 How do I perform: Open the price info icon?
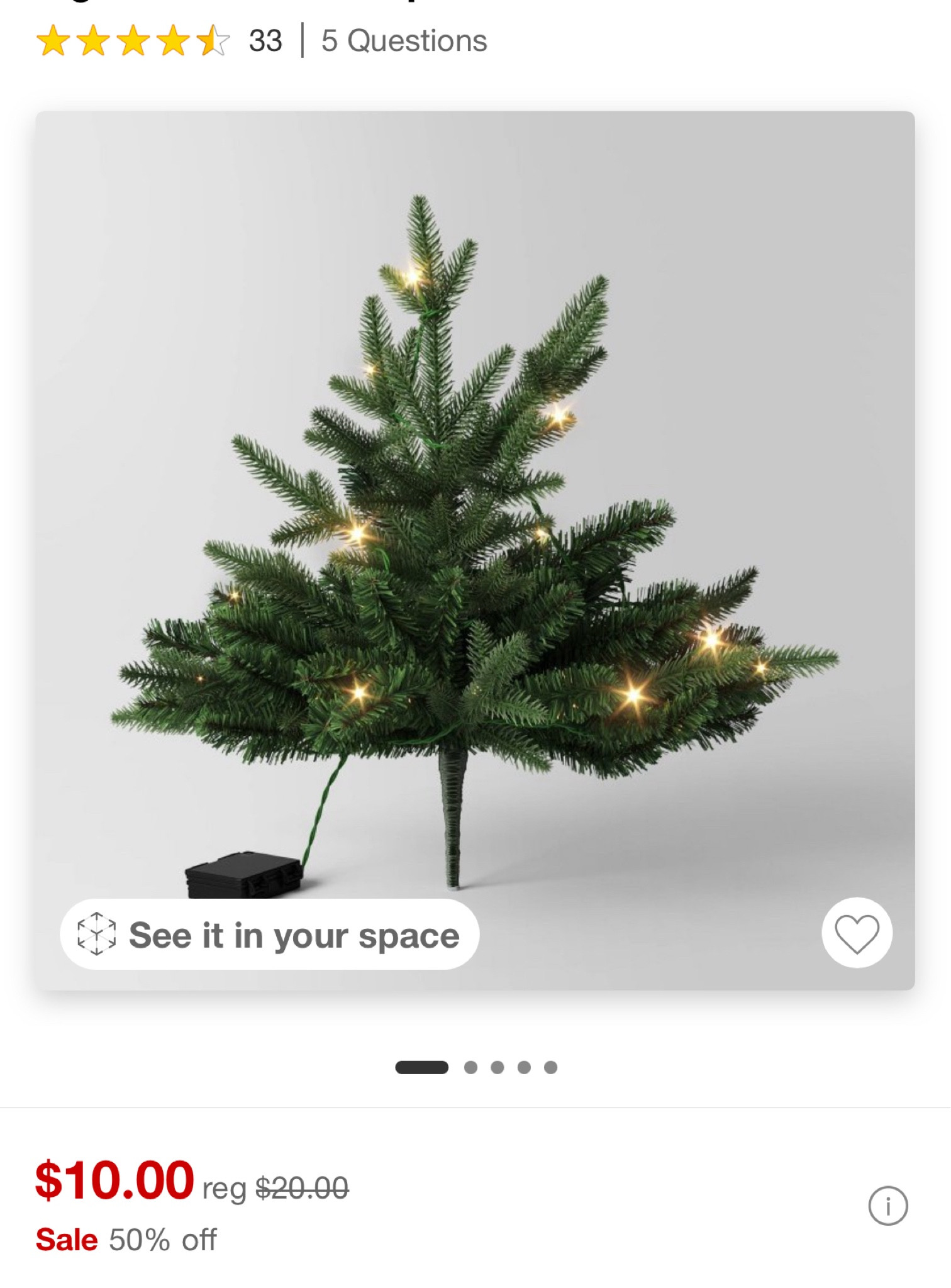pos(887,1206)
